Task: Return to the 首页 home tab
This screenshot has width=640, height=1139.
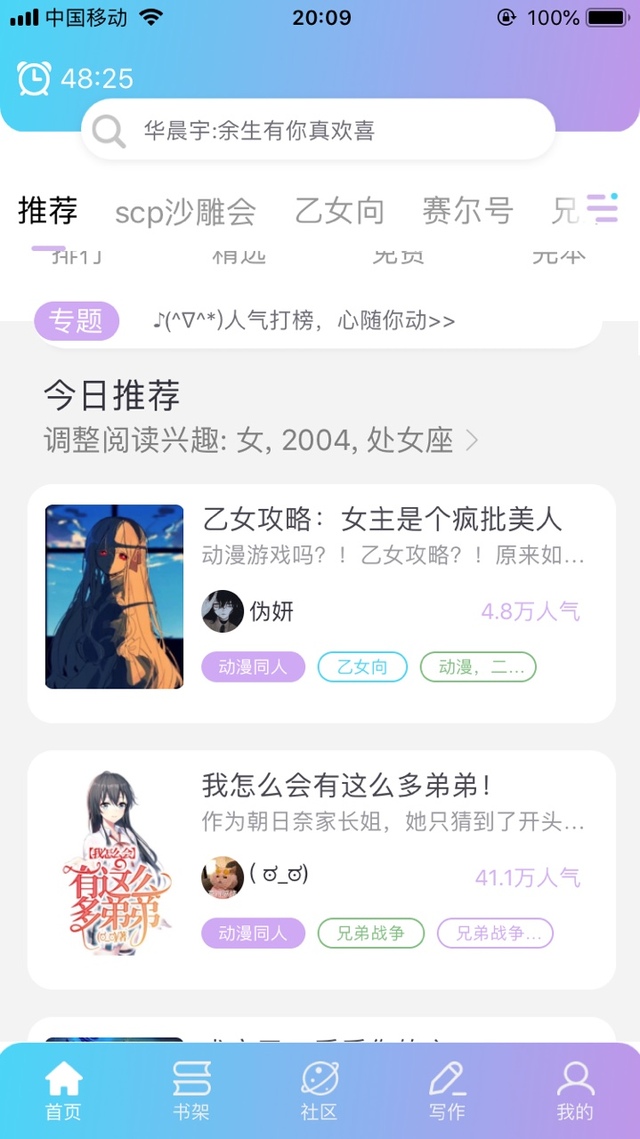Action: (x=64, y=1090)
